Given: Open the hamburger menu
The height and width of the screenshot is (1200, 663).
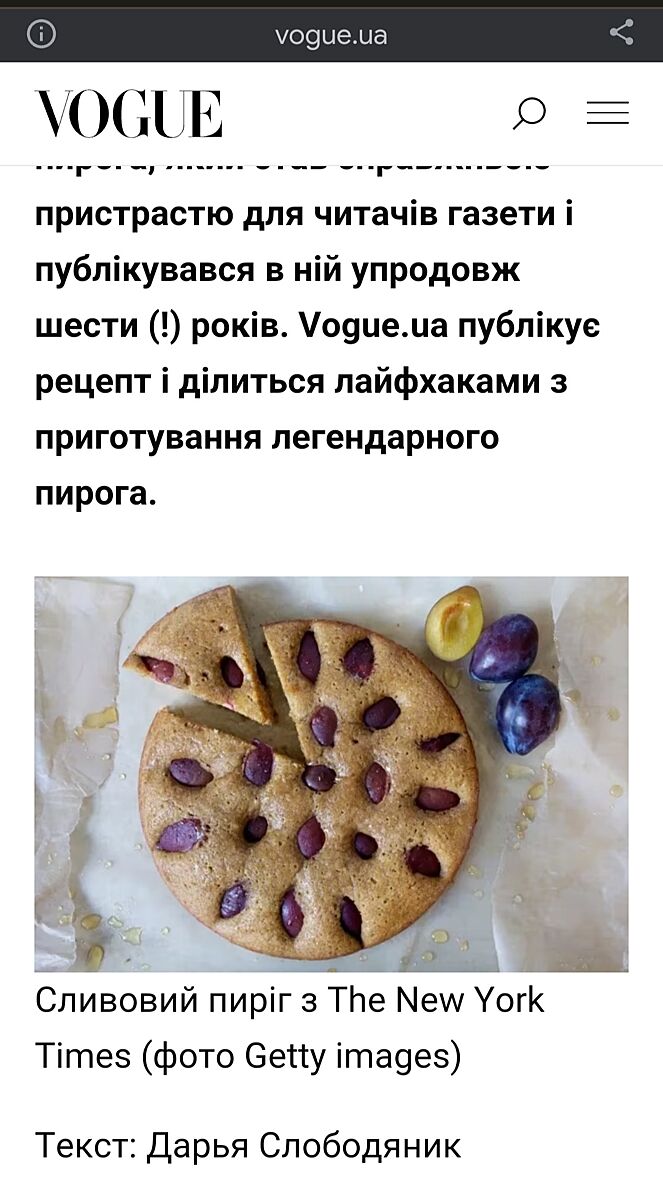Looking at the screenshot, I should (x=607, y=113).
